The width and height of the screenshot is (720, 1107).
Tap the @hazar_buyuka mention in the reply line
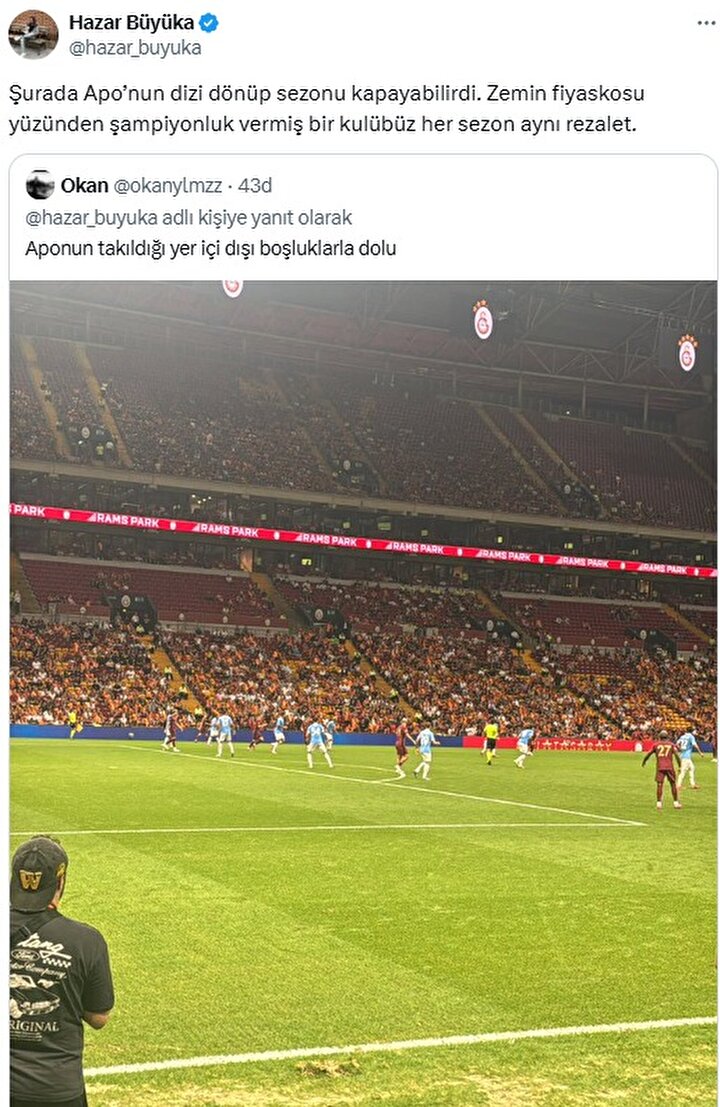pyautogui.click(x=87, y=217)
